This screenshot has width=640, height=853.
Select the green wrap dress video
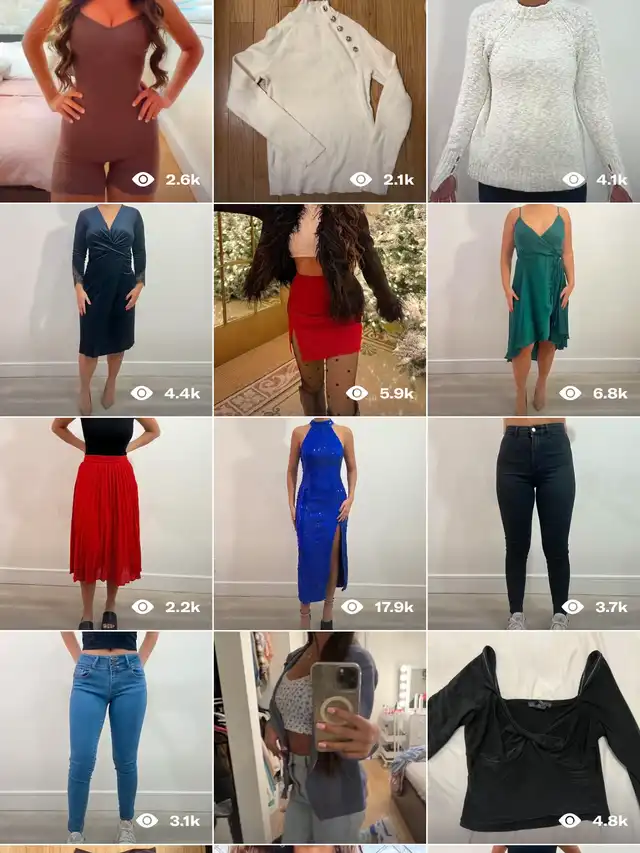click(534, 310)
